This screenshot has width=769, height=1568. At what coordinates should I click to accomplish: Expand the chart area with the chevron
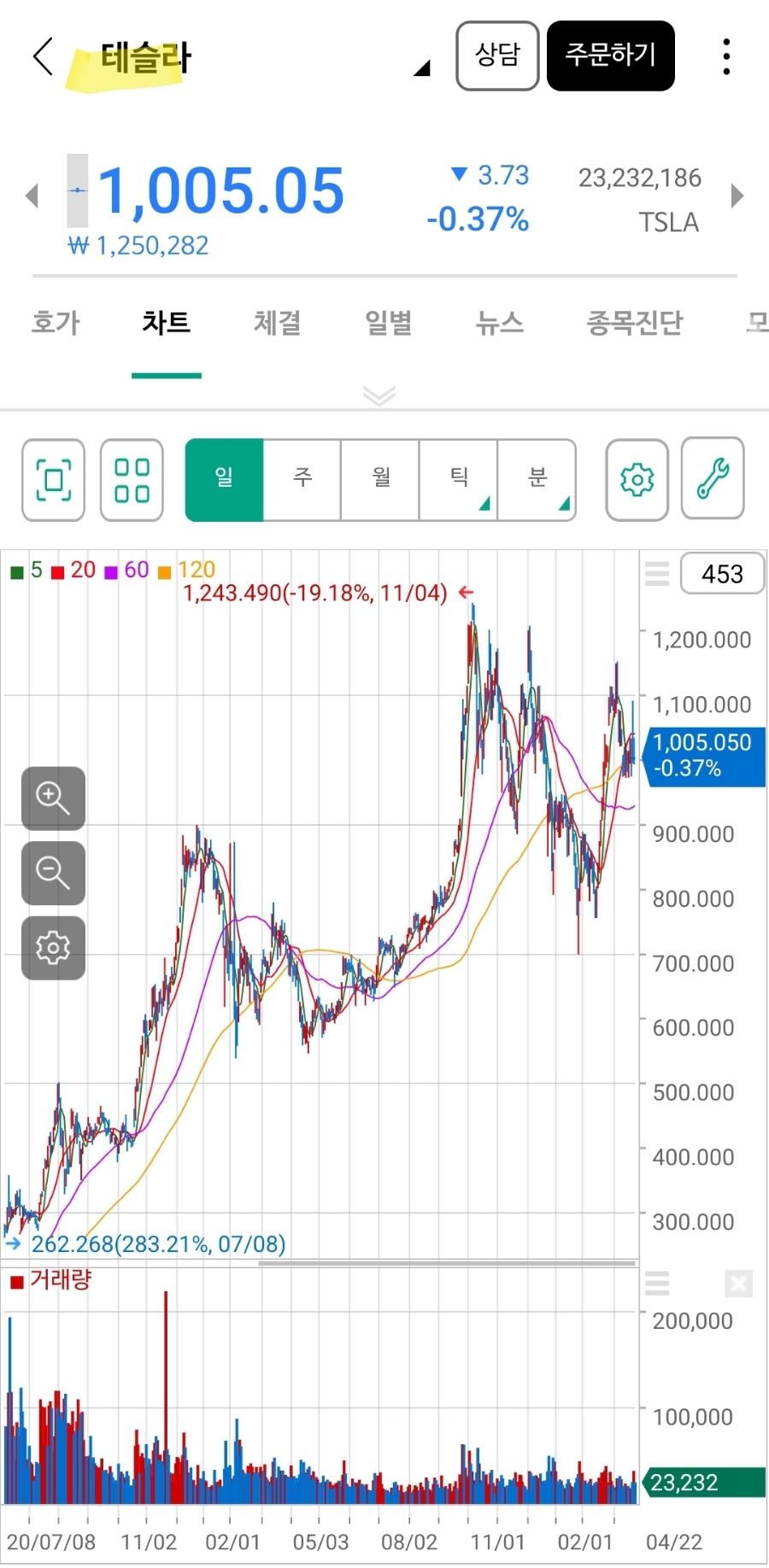pyautogui.click(x=379, y=395)
